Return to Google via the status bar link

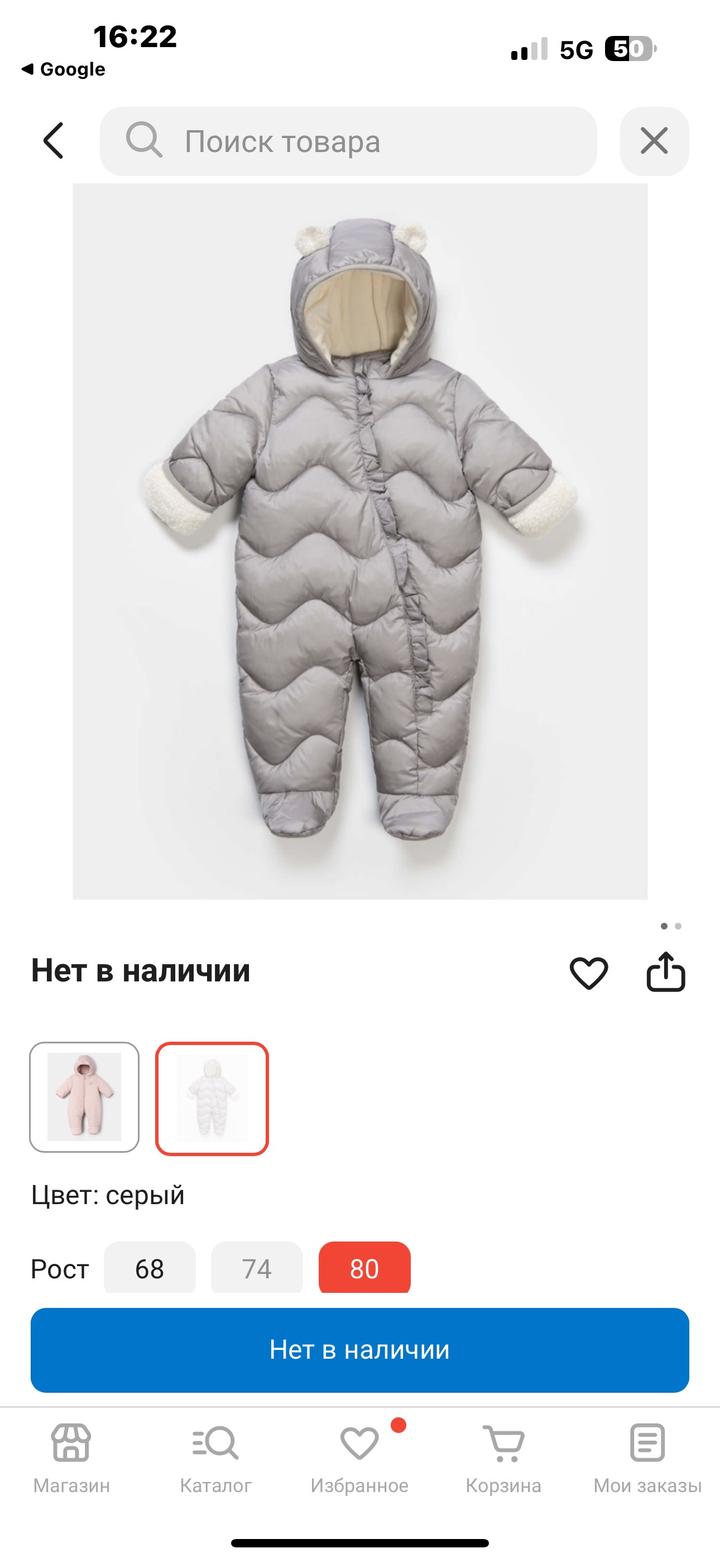pyautogui.click(x=63, y=69)
